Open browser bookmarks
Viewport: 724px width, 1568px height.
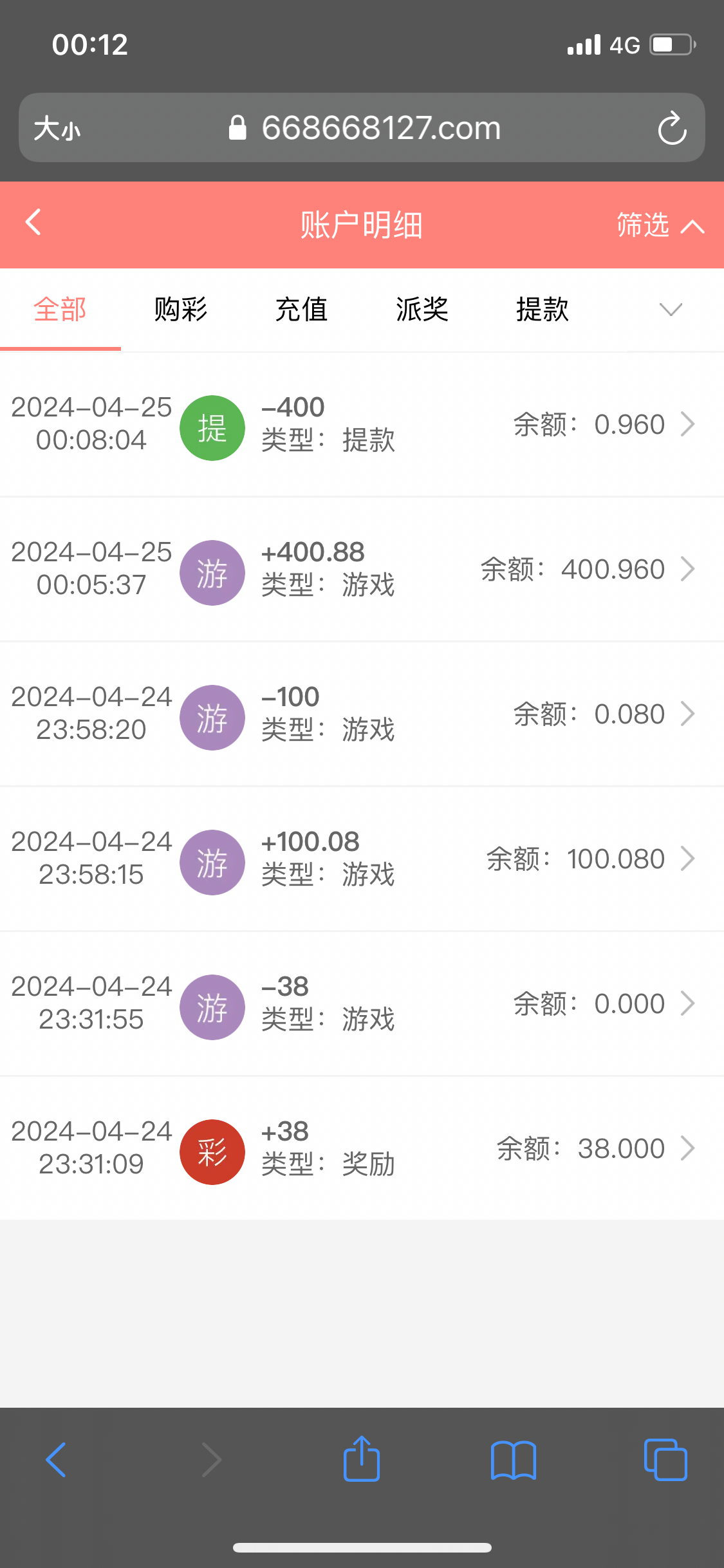(513, 1459)
